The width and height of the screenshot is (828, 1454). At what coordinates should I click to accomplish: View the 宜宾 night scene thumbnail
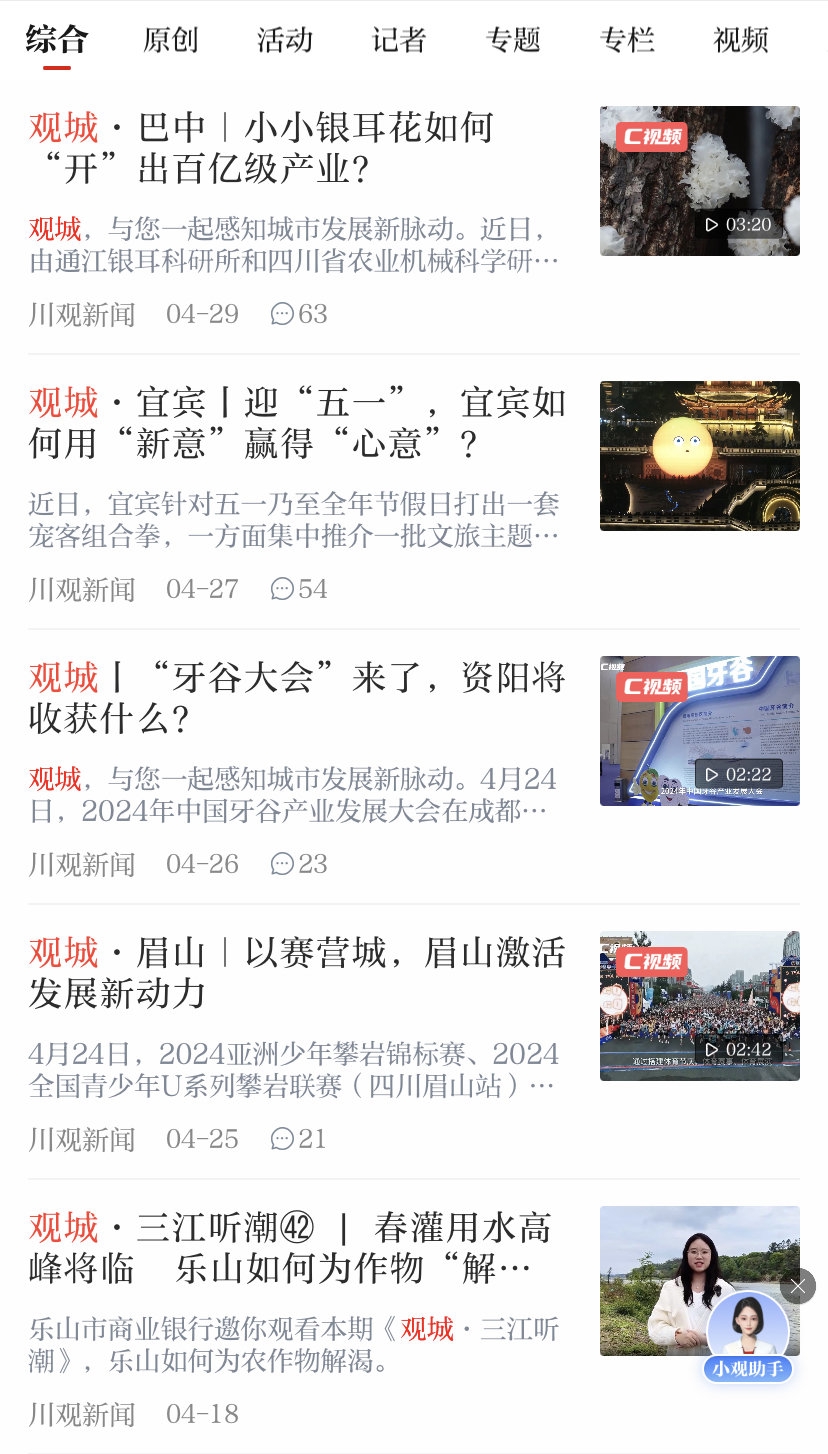coord(699,456)
